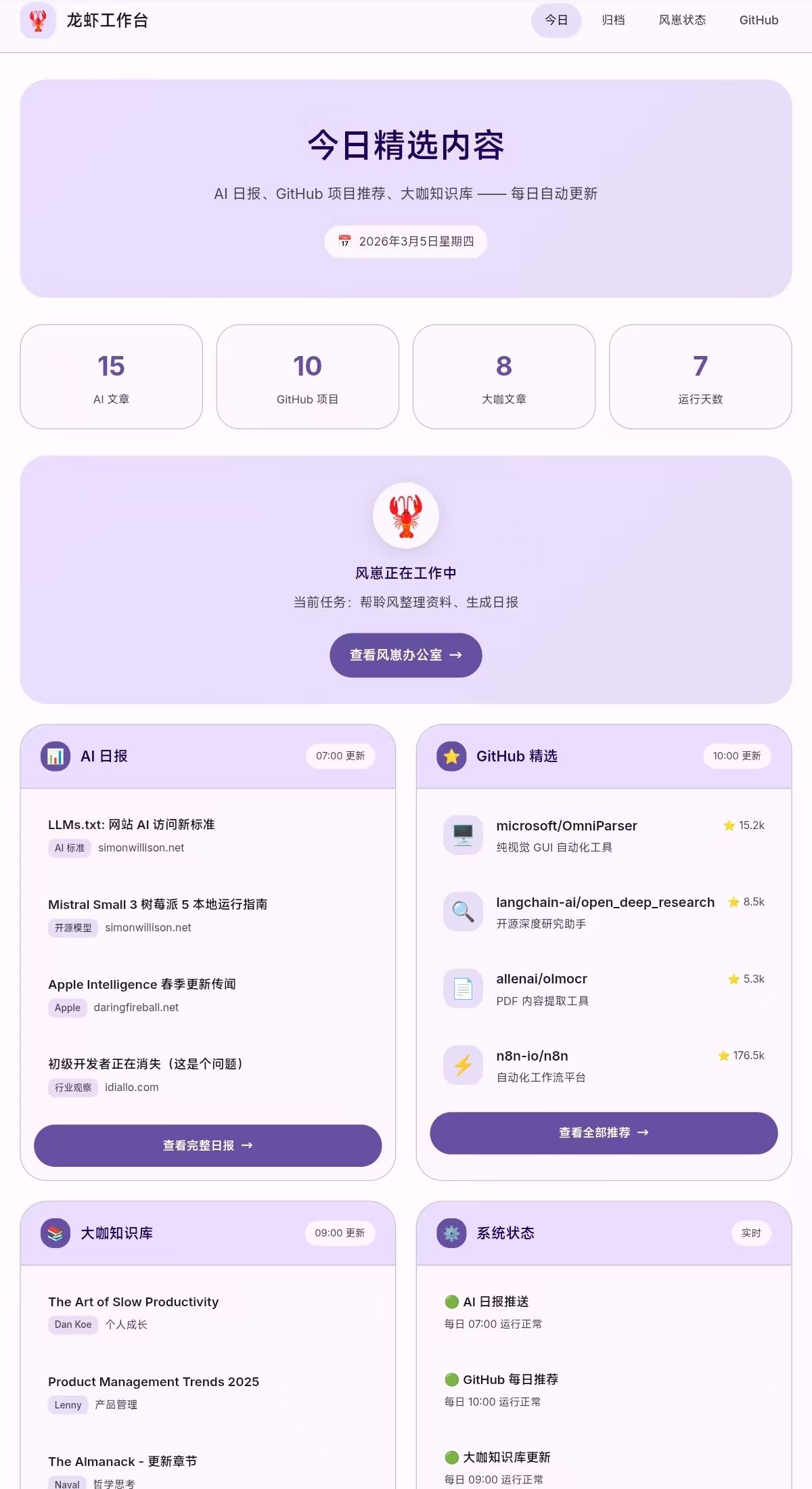Open langchain-ai/open_deep_research repo
Screen dimensions: 812x1489
[x=605, y=902]
